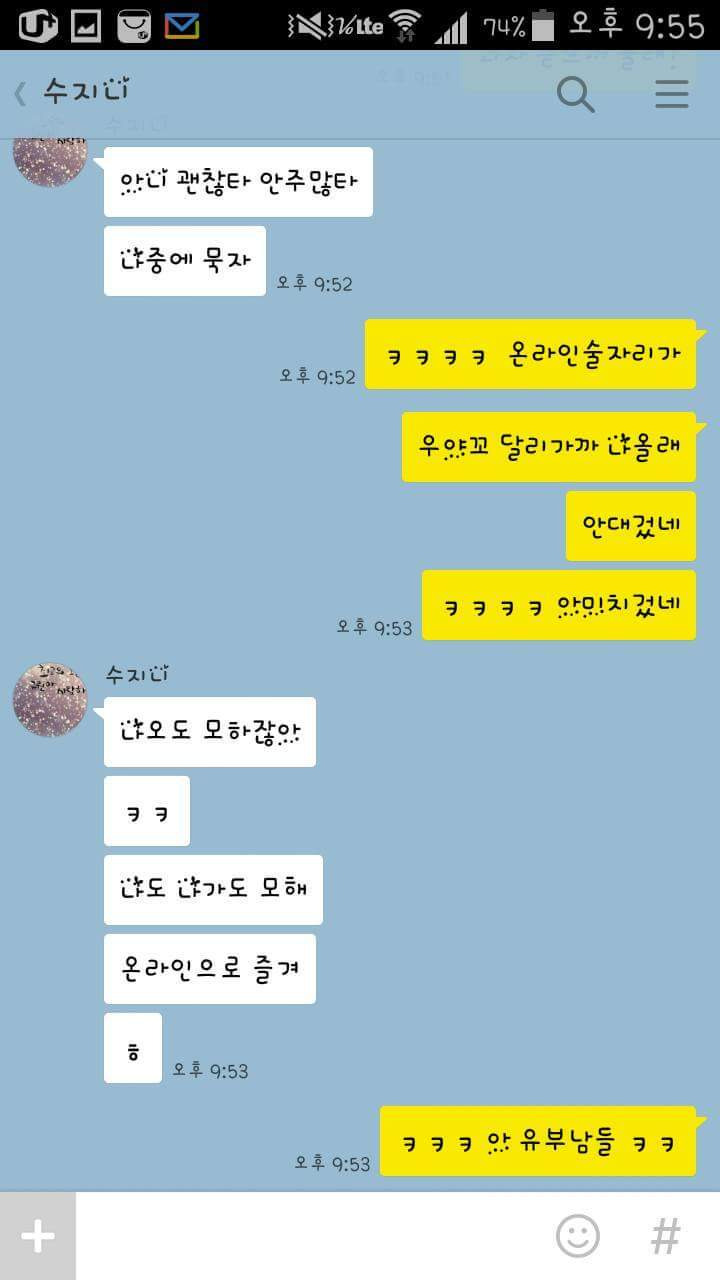The height and width of the screenshot is (1280, 720).
Task: Open the search icon in the chat header
Action: [575, 94]
